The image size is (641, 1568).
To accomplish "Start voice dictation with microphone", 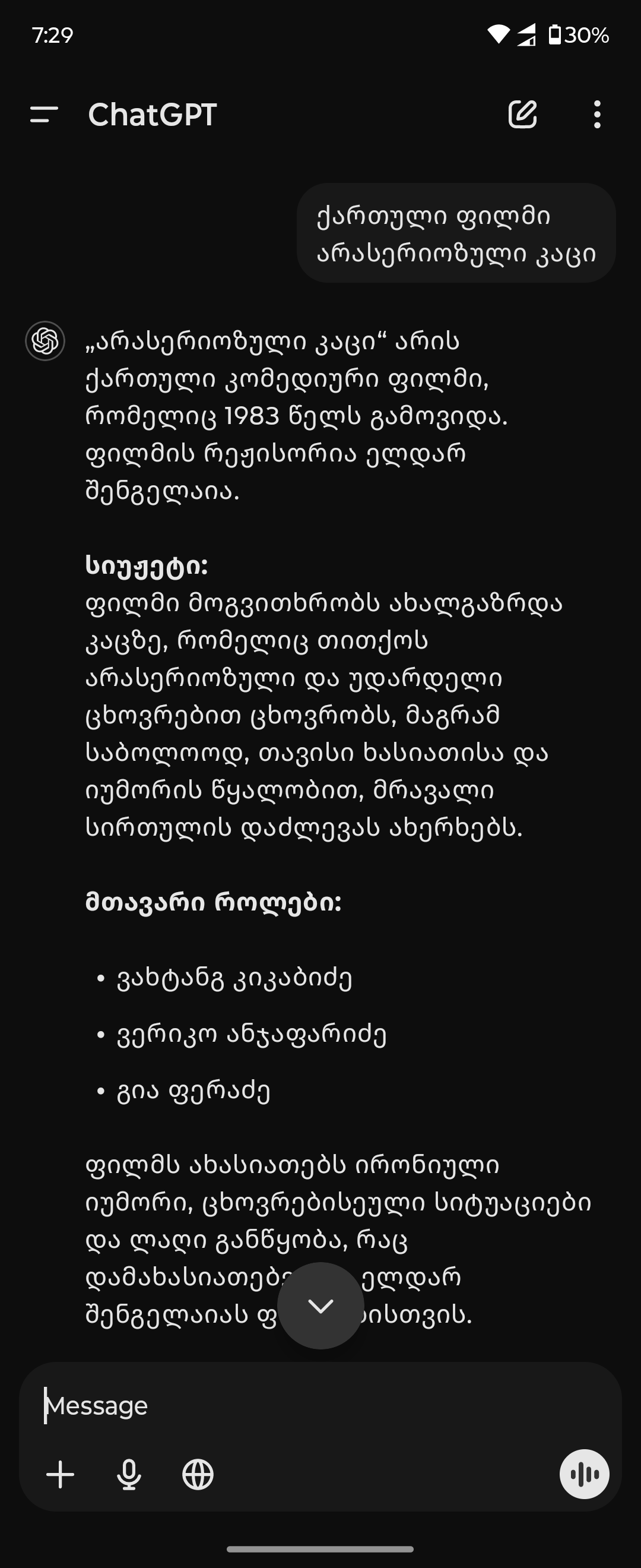I will tap(129, 1475).
